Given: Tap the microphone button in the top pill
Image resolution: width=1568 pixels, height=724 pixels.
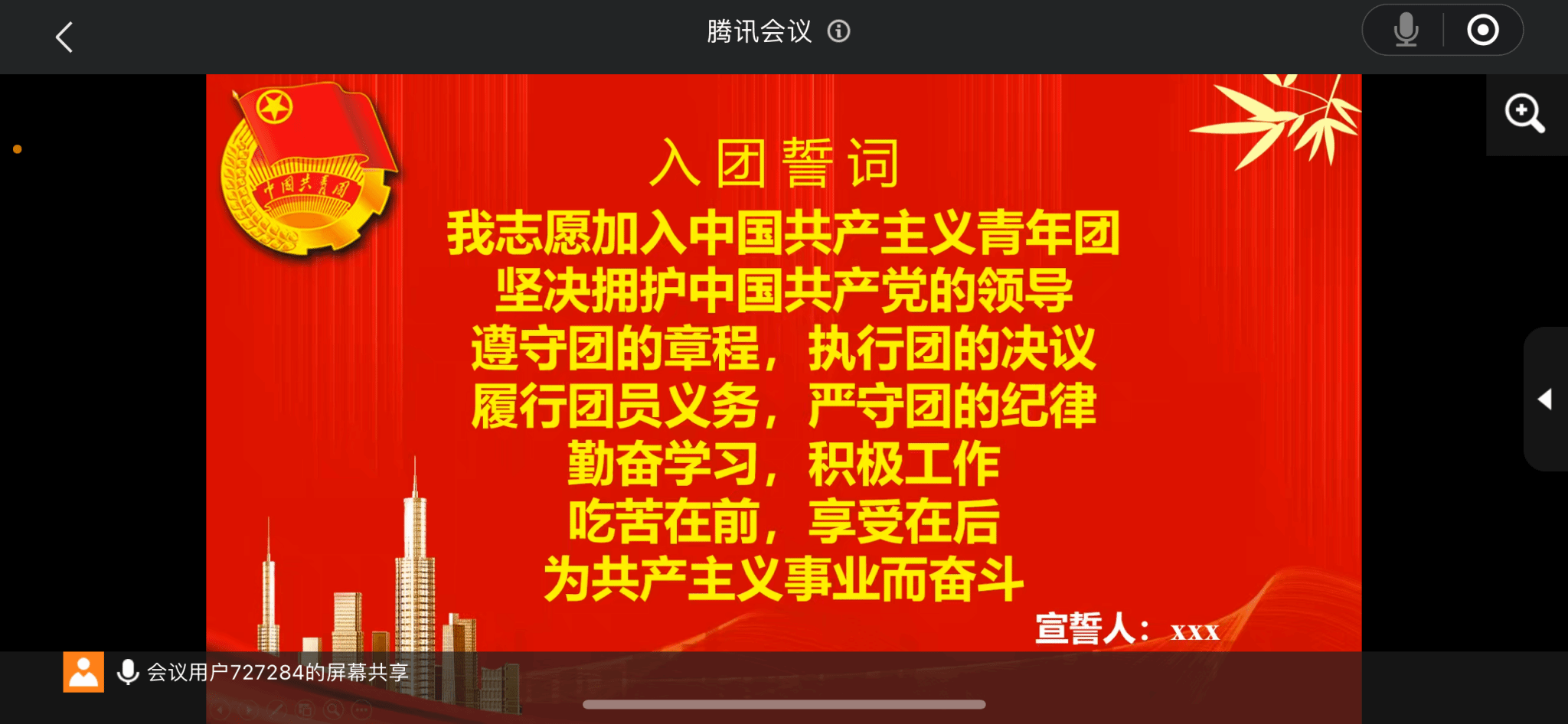Looking at the screenshot, I should tap(1406, 31).
